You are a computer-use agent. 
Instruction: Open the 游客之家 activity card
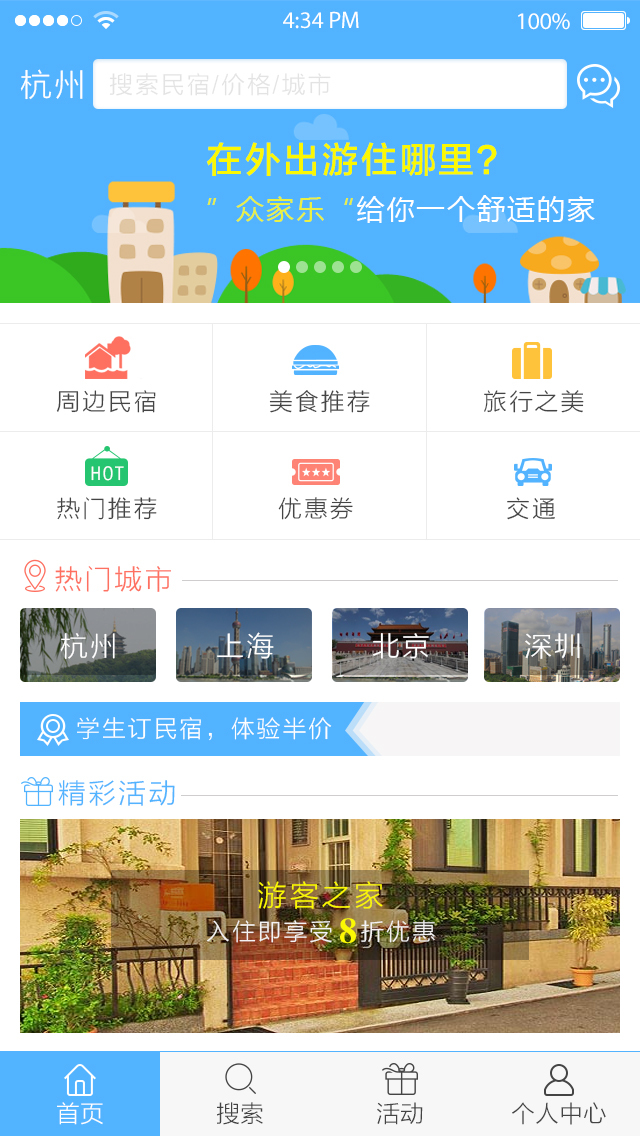pos(320,926)
